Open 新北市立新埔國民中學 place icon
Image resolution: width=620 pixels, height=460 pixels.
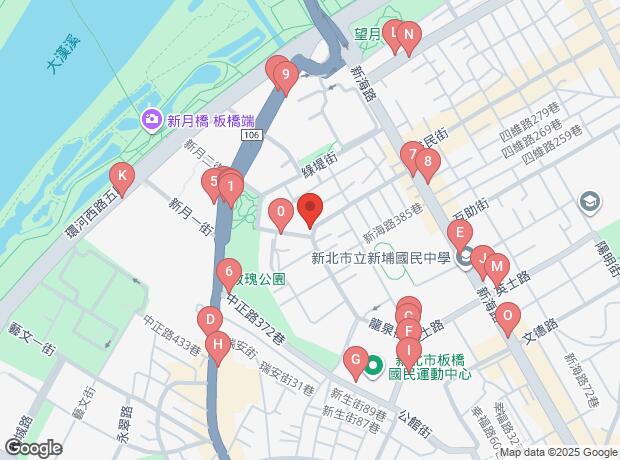(x=467, y=260)
